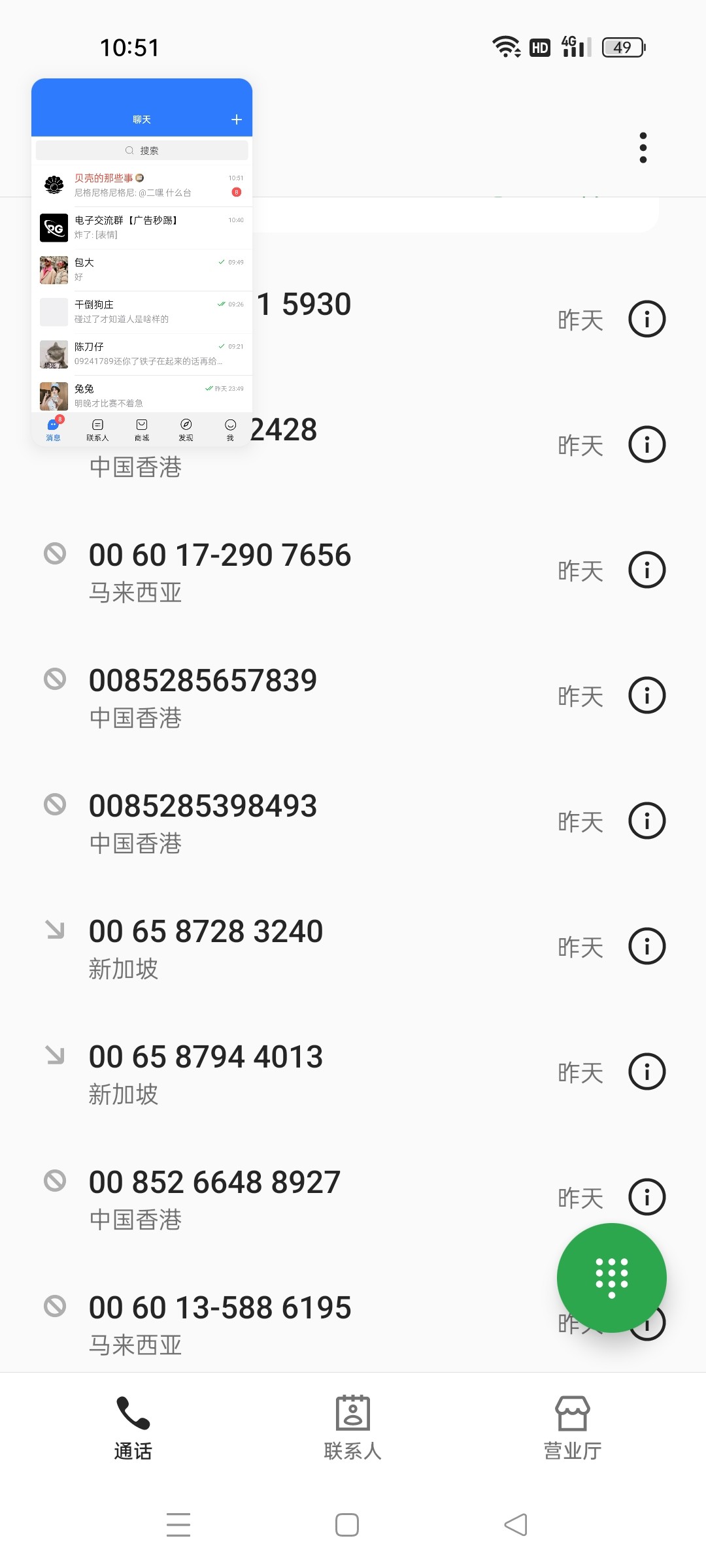Tap the info icon for 00 60 17-290 7656
This screenshot has height=1568, width=706.
pyautogui.click(x=647, y=570)
